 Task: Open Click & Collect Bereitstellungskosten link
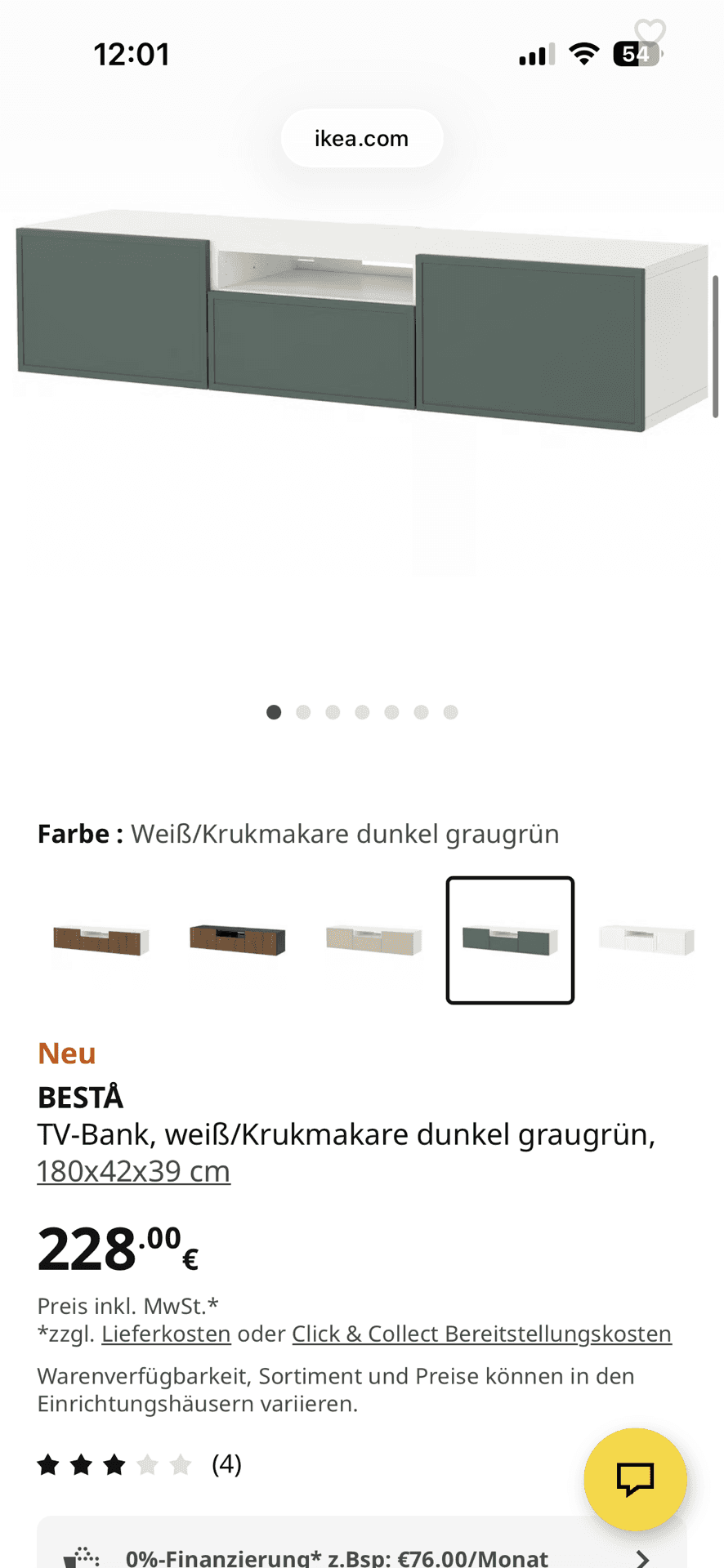[481, 1334]
